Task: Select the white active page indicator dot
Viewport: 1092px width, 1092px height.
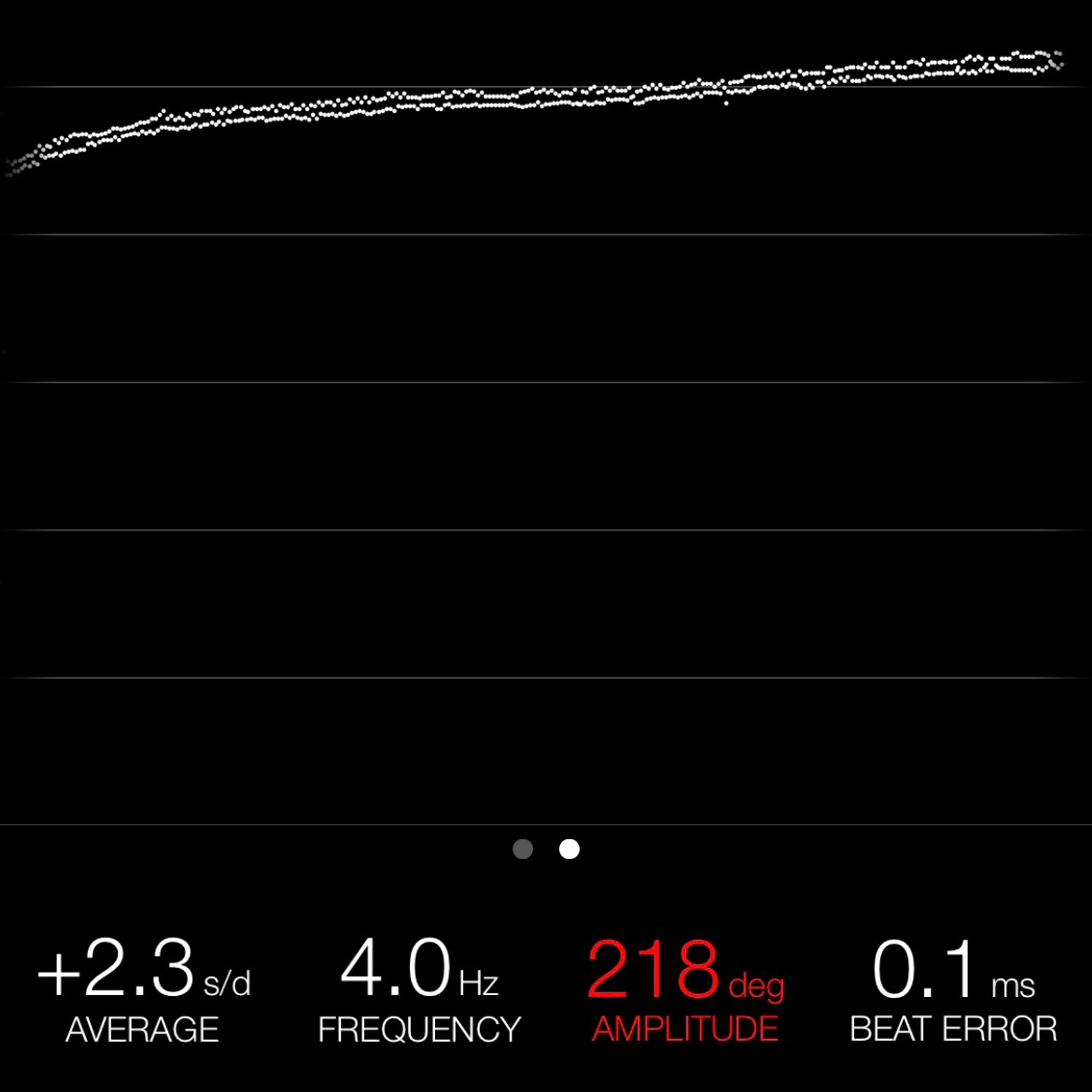Action: tap(569, 849)
